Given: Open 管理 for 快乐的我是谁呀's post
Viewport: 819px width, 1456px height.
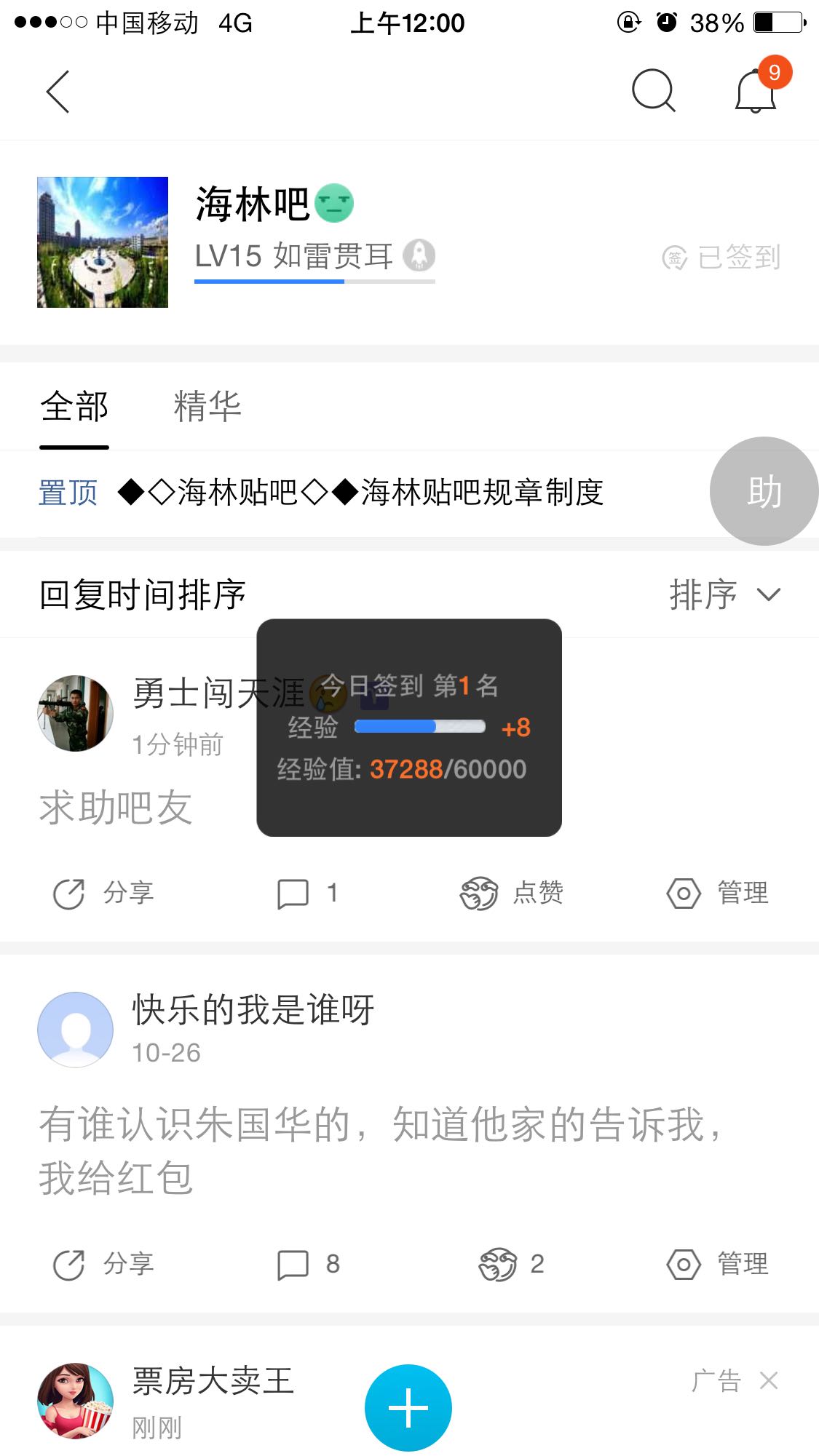Looking at the screenshot, I should (x=718, y=1264).
